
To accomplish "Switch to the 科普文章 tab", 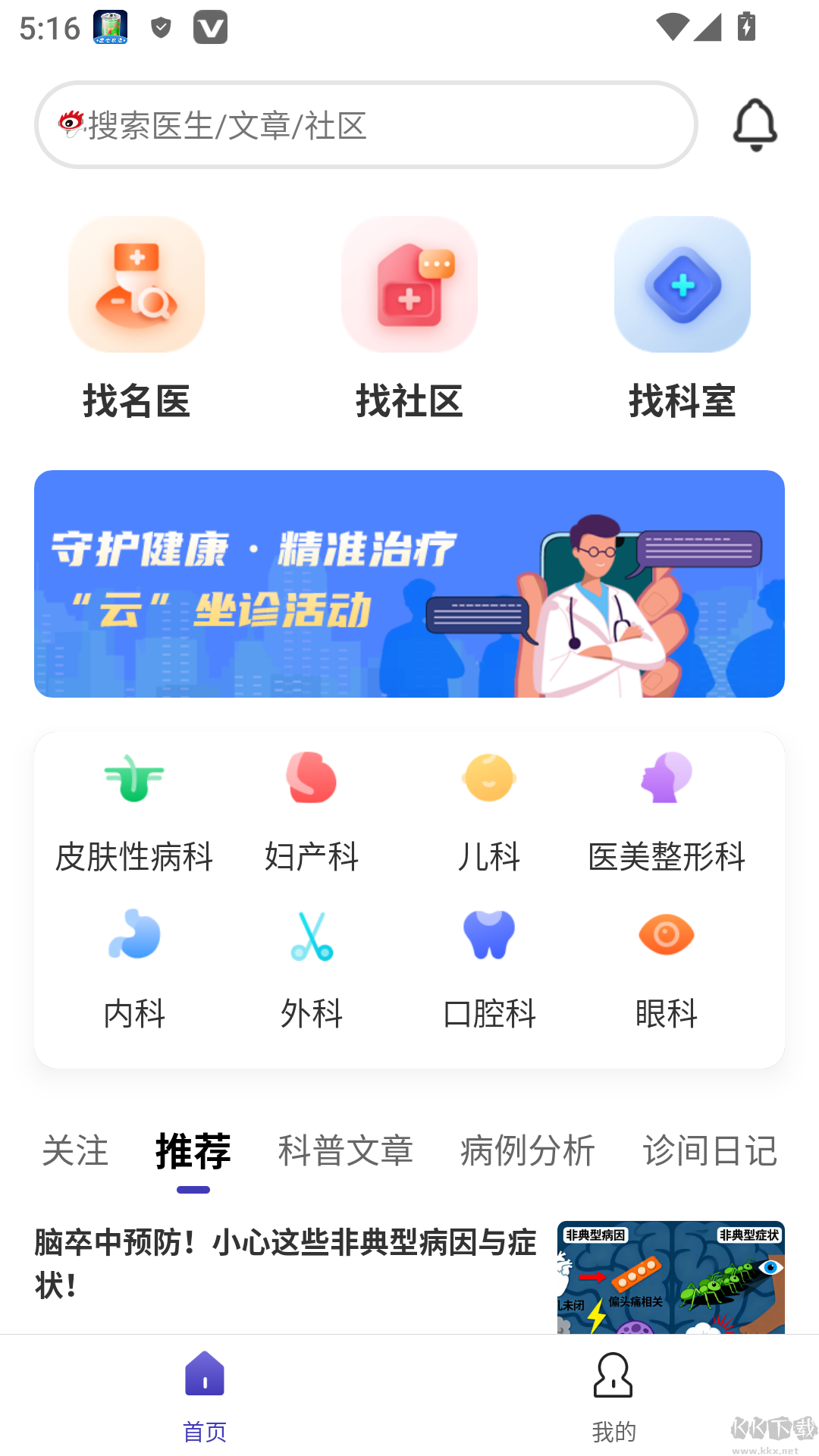I will 346,1151.
